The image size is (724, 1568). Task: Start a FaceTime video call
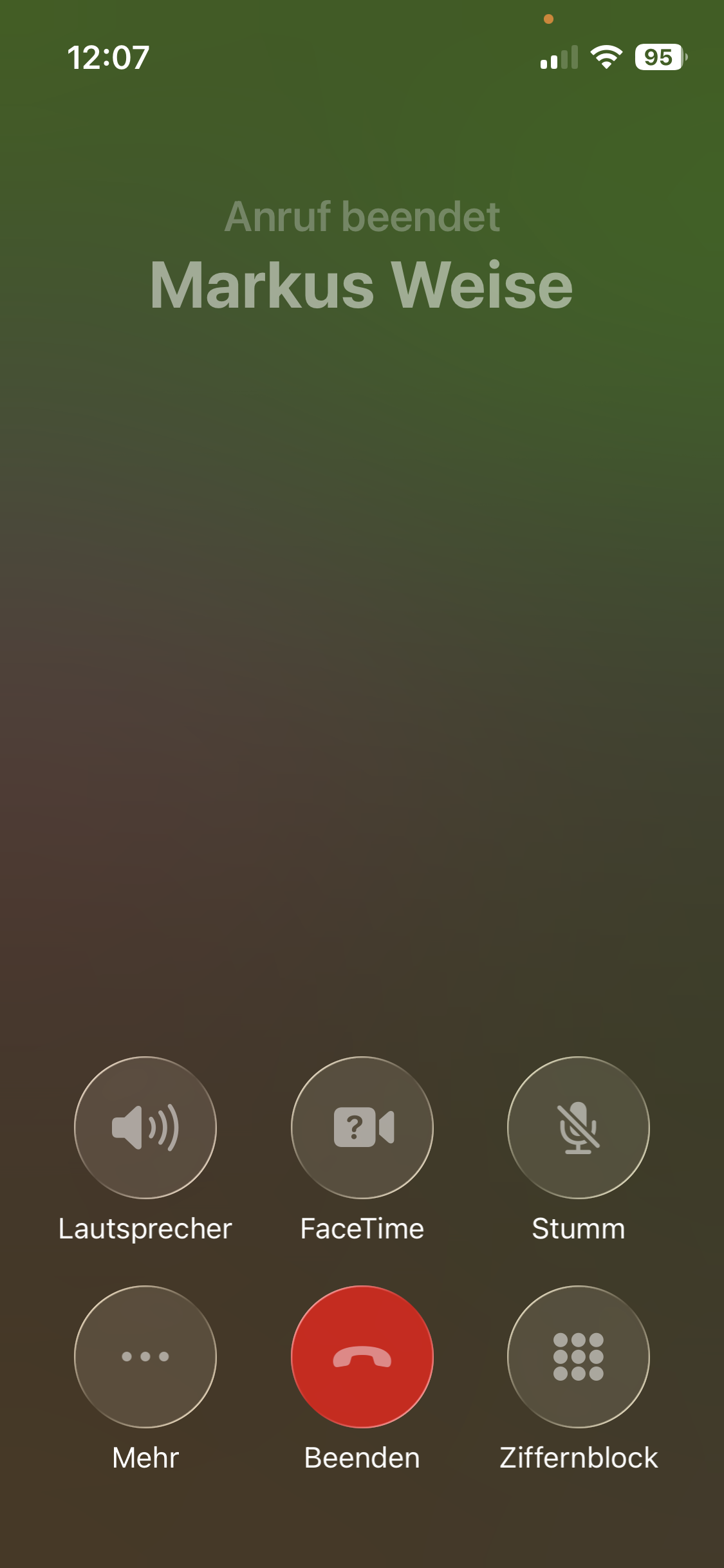[x=362, y=1127]
